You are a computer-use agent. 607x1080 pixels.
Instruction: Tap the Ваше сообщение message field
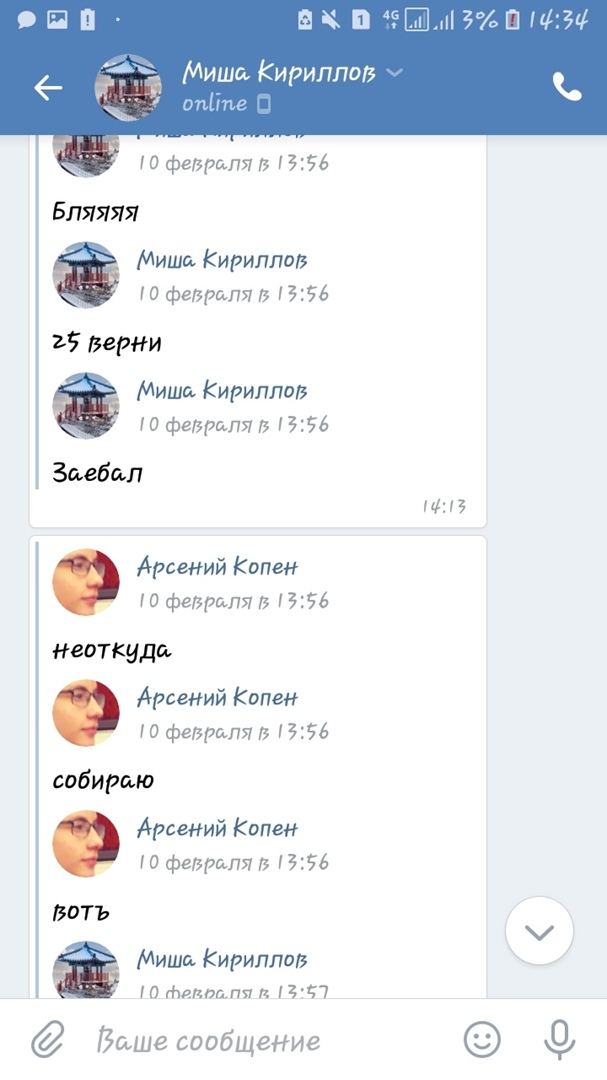pyautogui.click(x=260, y=1040)
